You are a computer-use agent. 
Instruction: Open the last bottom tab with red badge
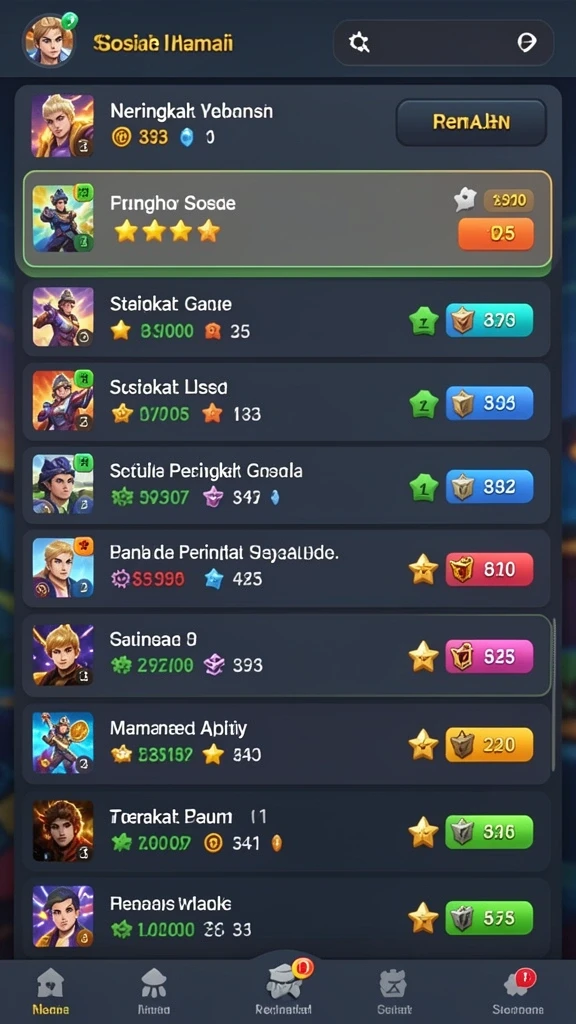point(520,991)
